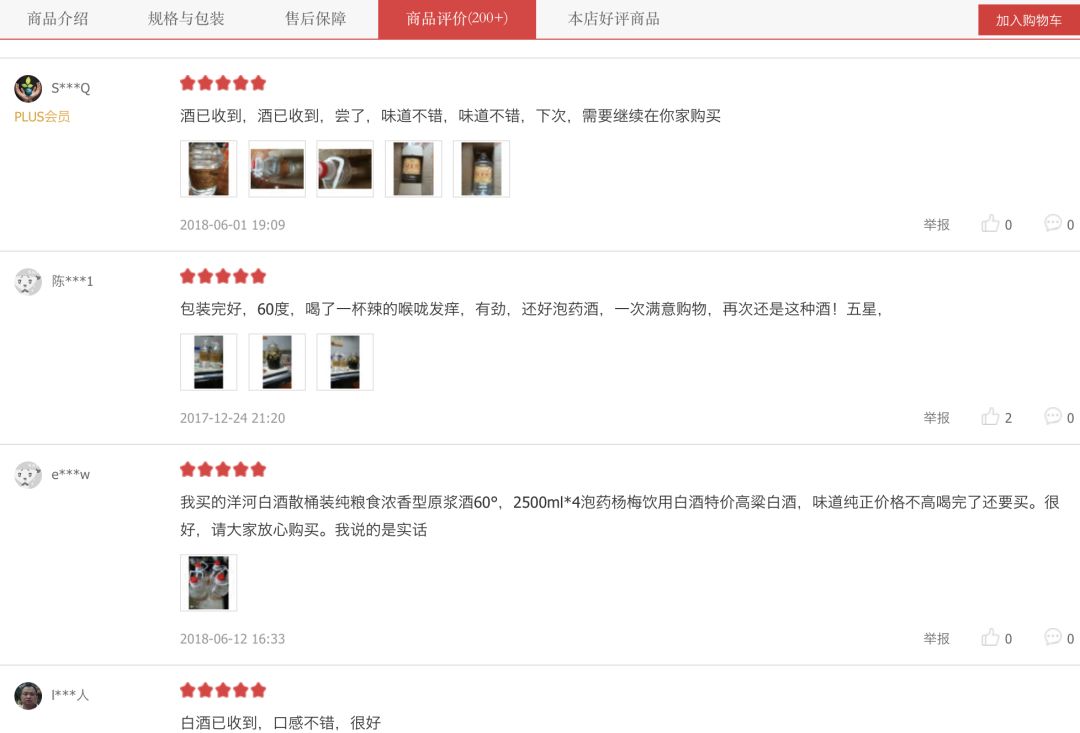Viewport: 1080px width, 733px height.
Task: Report S***Q's review via 举报
Action: point(936,225)
